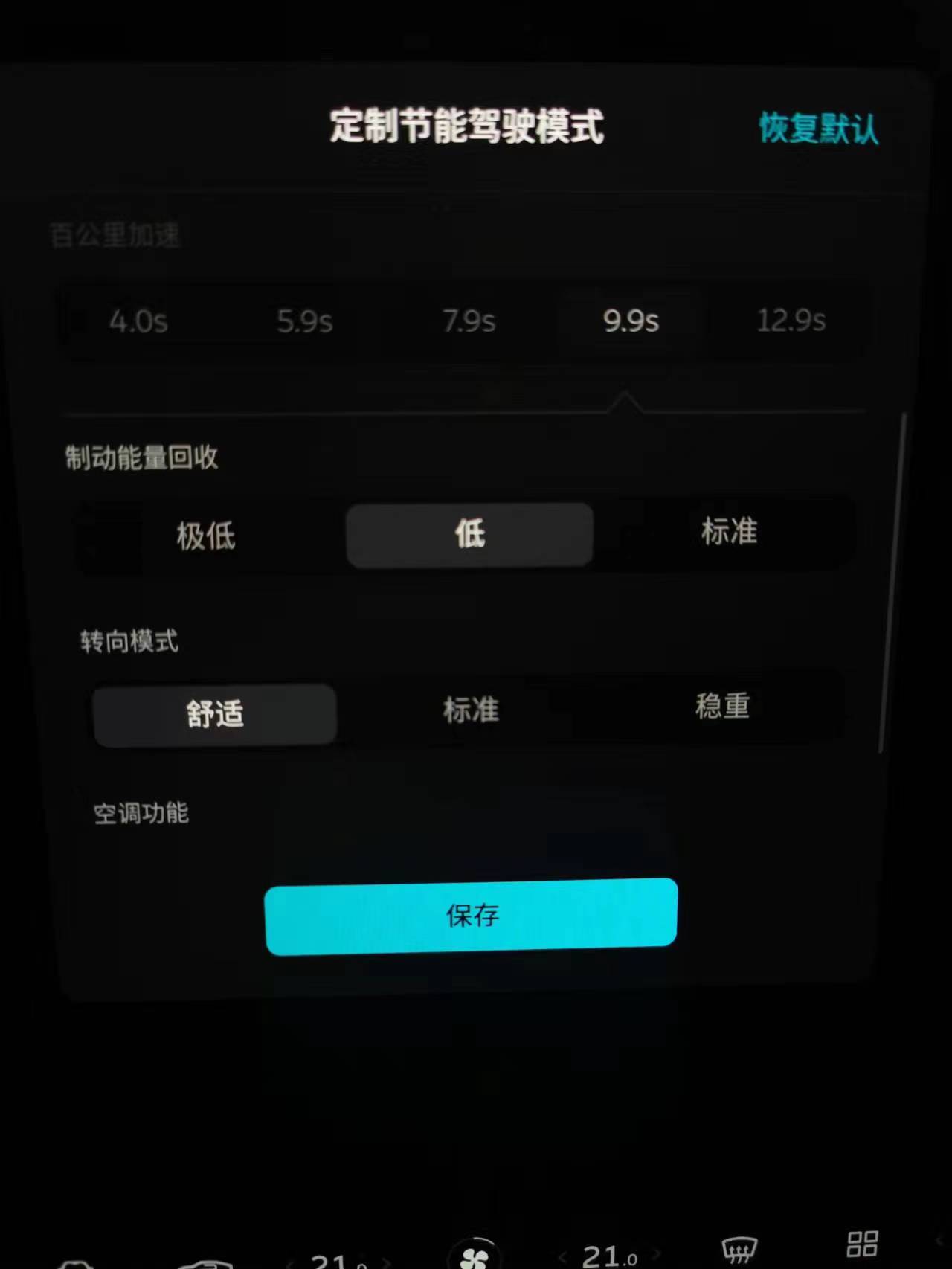Set energy recovery to 极低

coord(206,536)
